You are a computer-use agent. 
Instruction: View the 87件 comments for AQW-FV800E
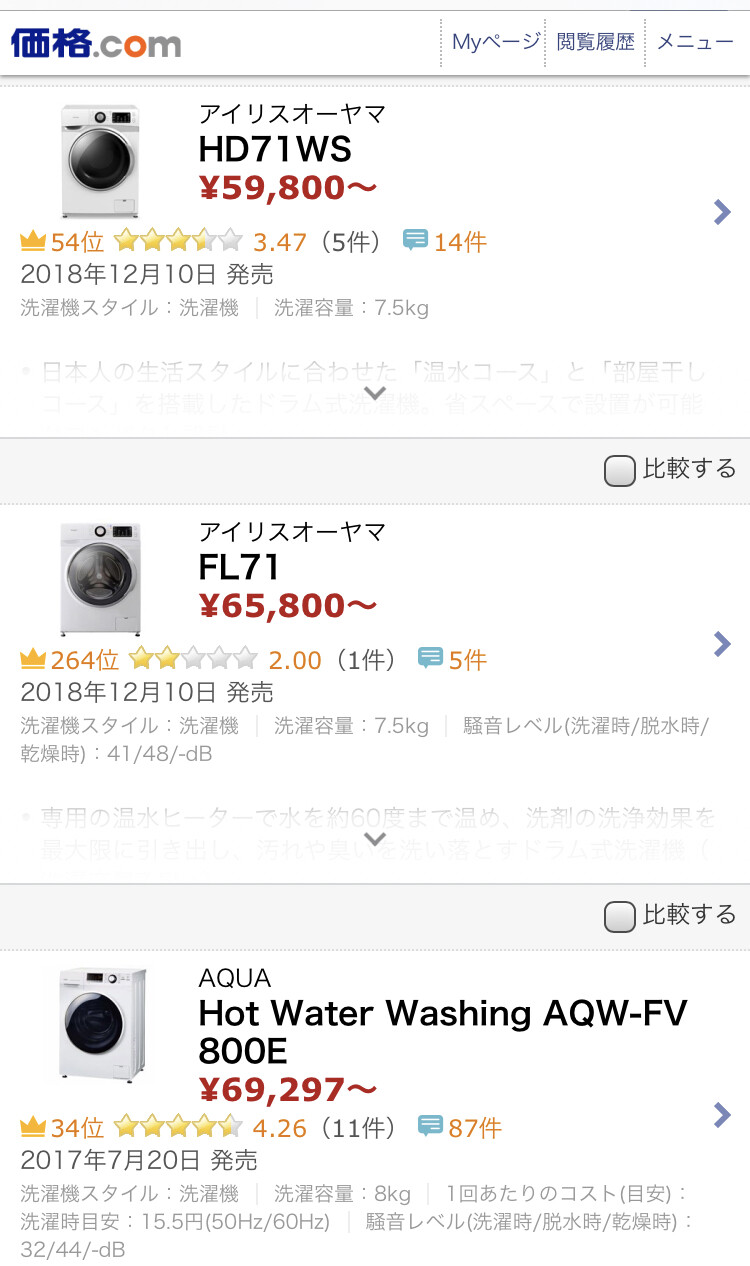click(461, 1128)
